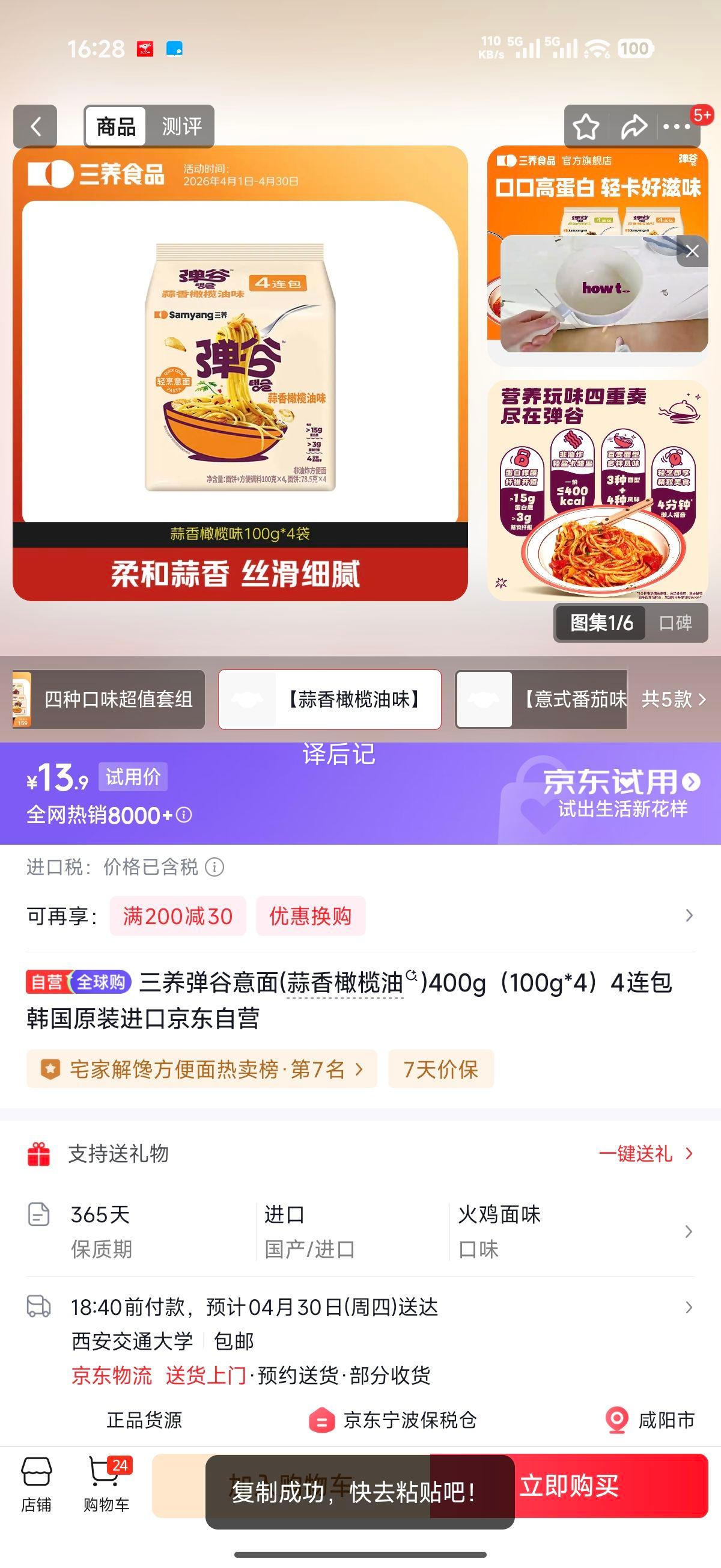This screenshot has height=1568, width=721.
Task: Open the share icon
Action: 634,126
